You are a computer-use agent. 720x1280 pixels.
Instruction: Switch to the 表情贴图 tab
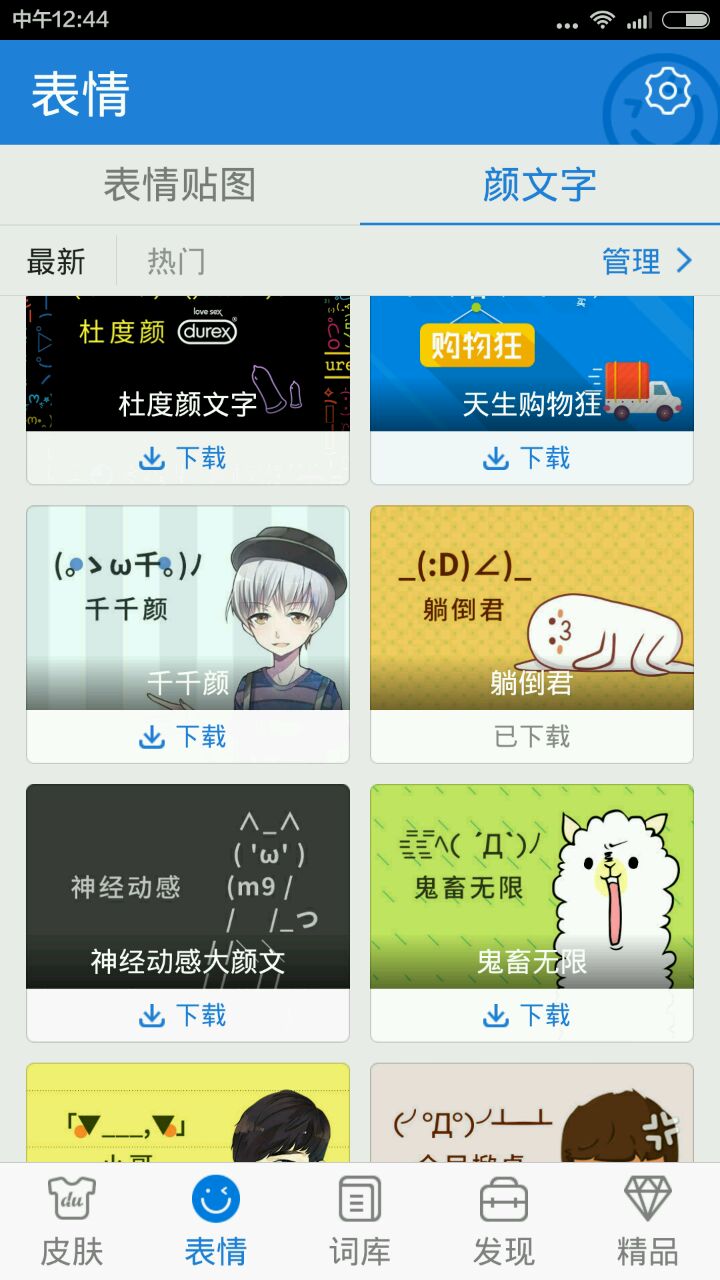coord(180,185)
